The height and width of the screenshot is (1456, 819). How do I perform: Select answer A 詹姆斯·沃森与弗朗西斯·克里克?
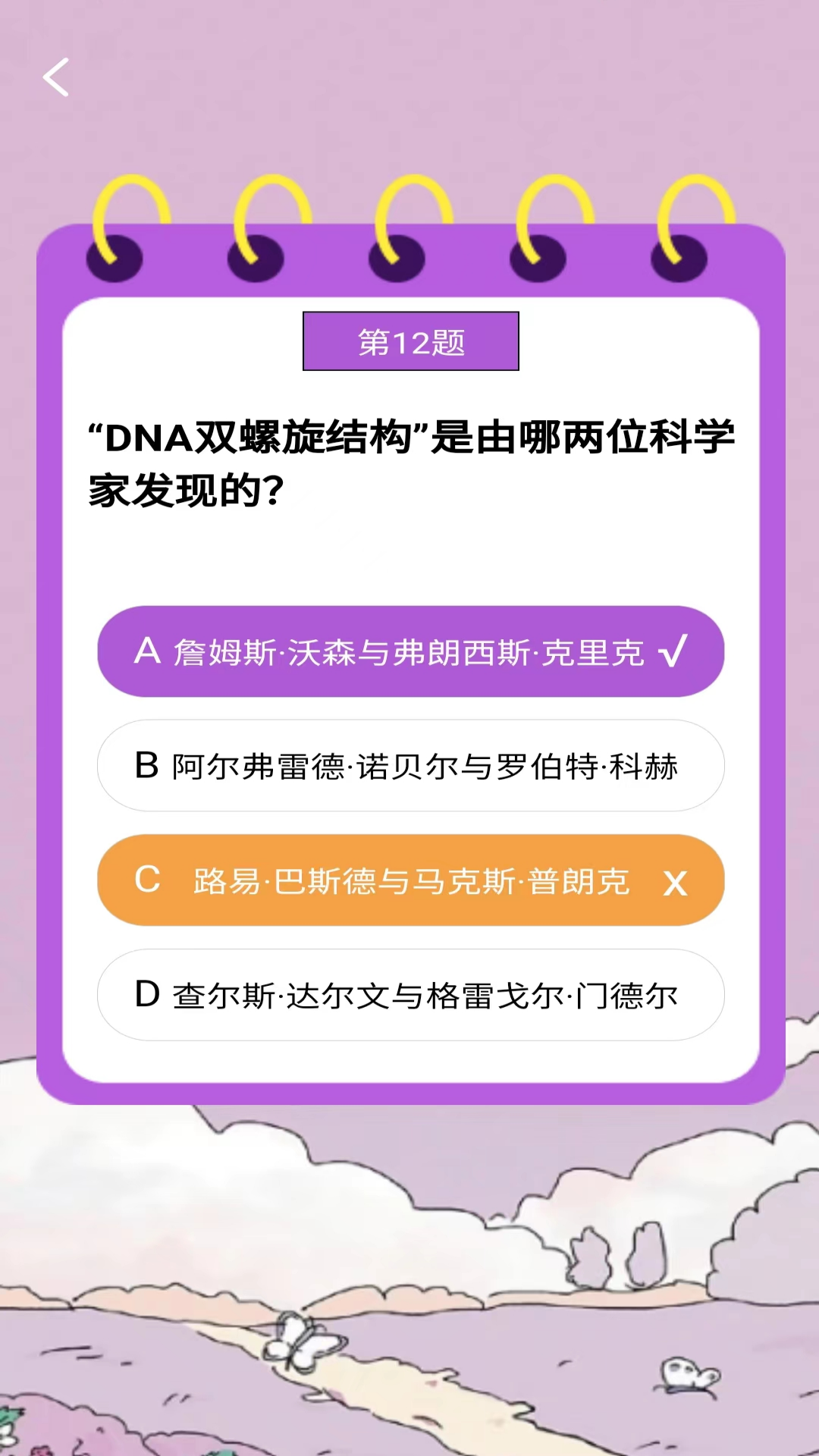[410, 651]
